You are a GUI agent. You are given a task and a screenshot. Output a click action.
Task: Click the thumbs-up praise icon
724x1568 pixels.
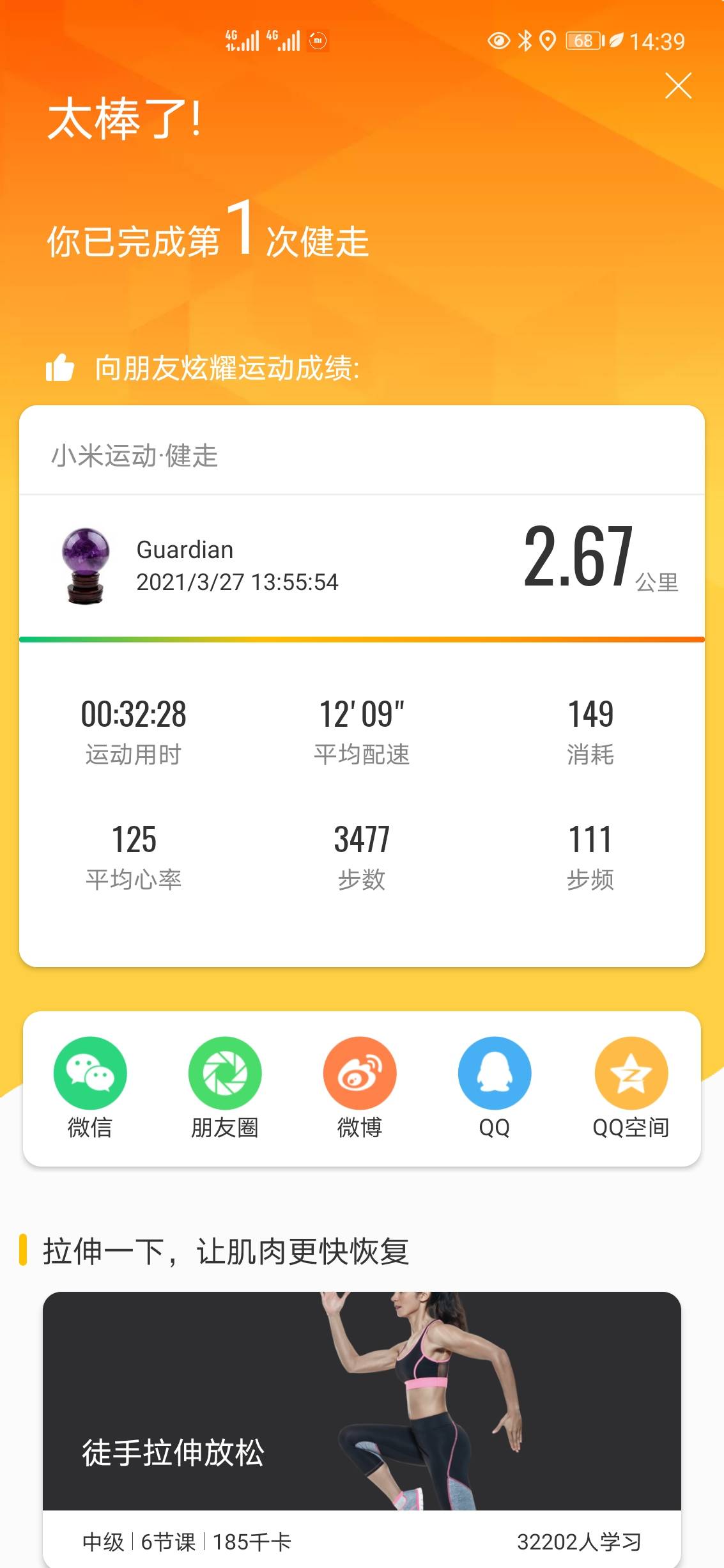point(61,368)
